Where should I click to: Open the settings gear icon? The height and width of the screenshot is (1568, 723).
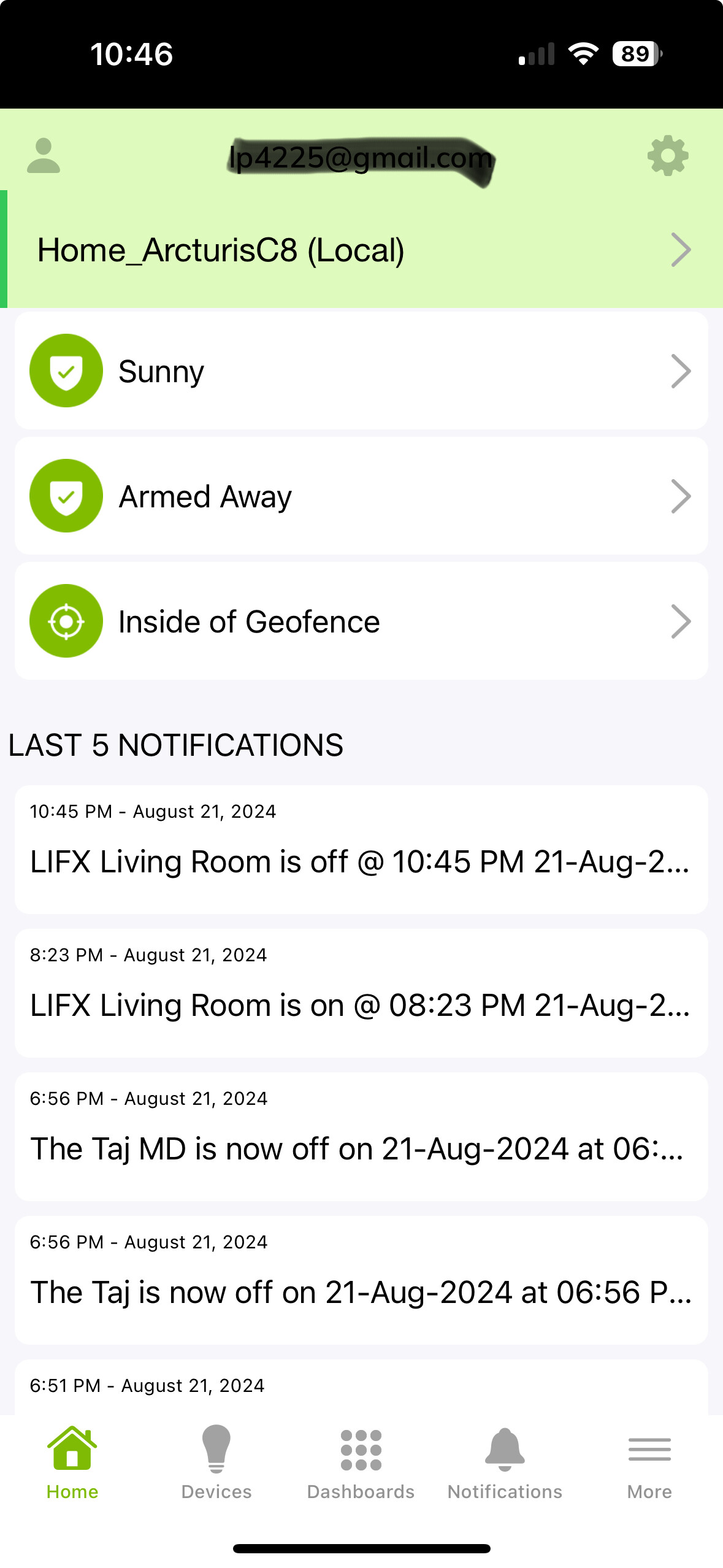pos(667,156)
